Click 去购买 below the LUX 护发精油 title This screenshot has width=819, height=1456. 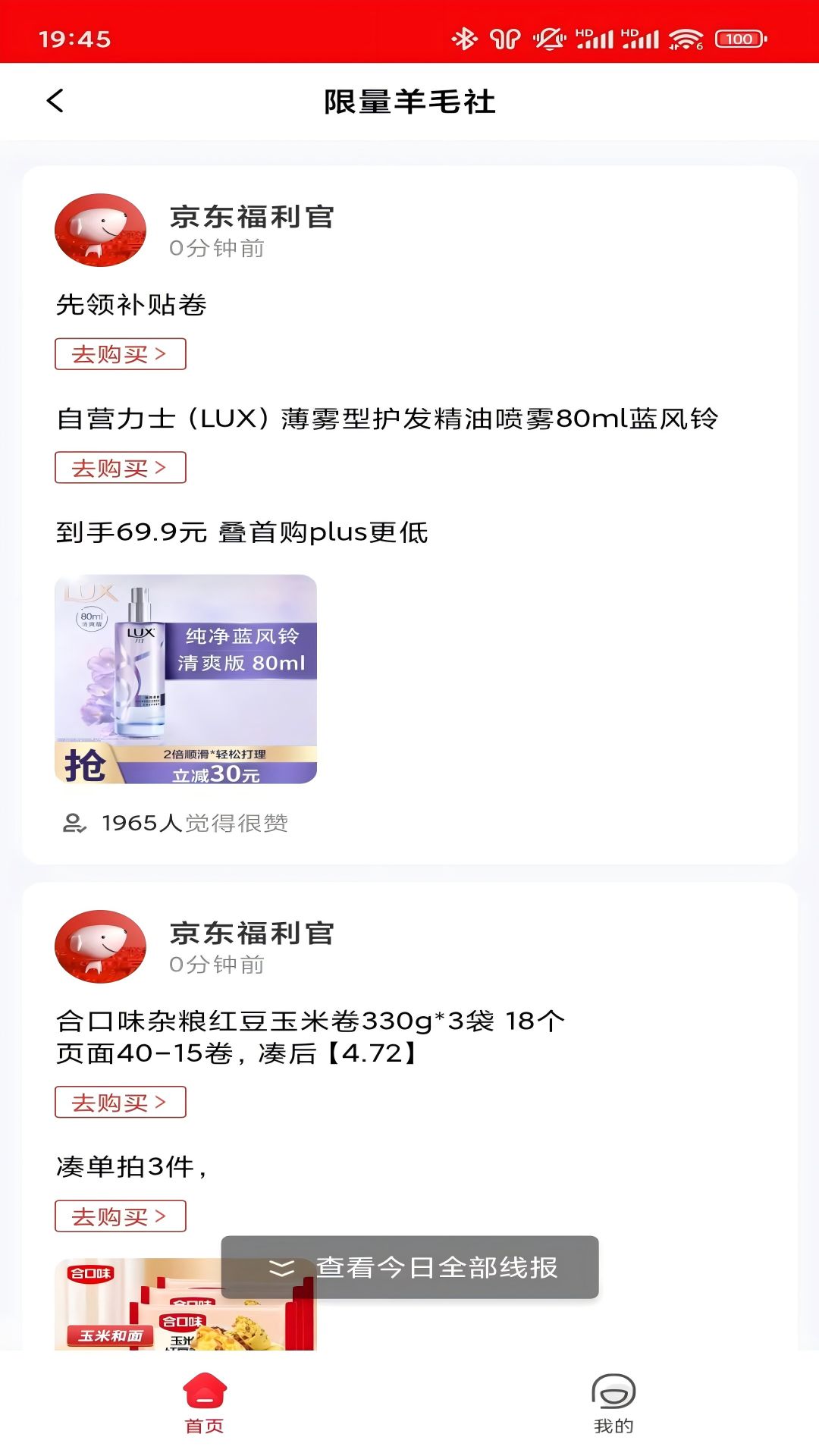click(120, 468)
